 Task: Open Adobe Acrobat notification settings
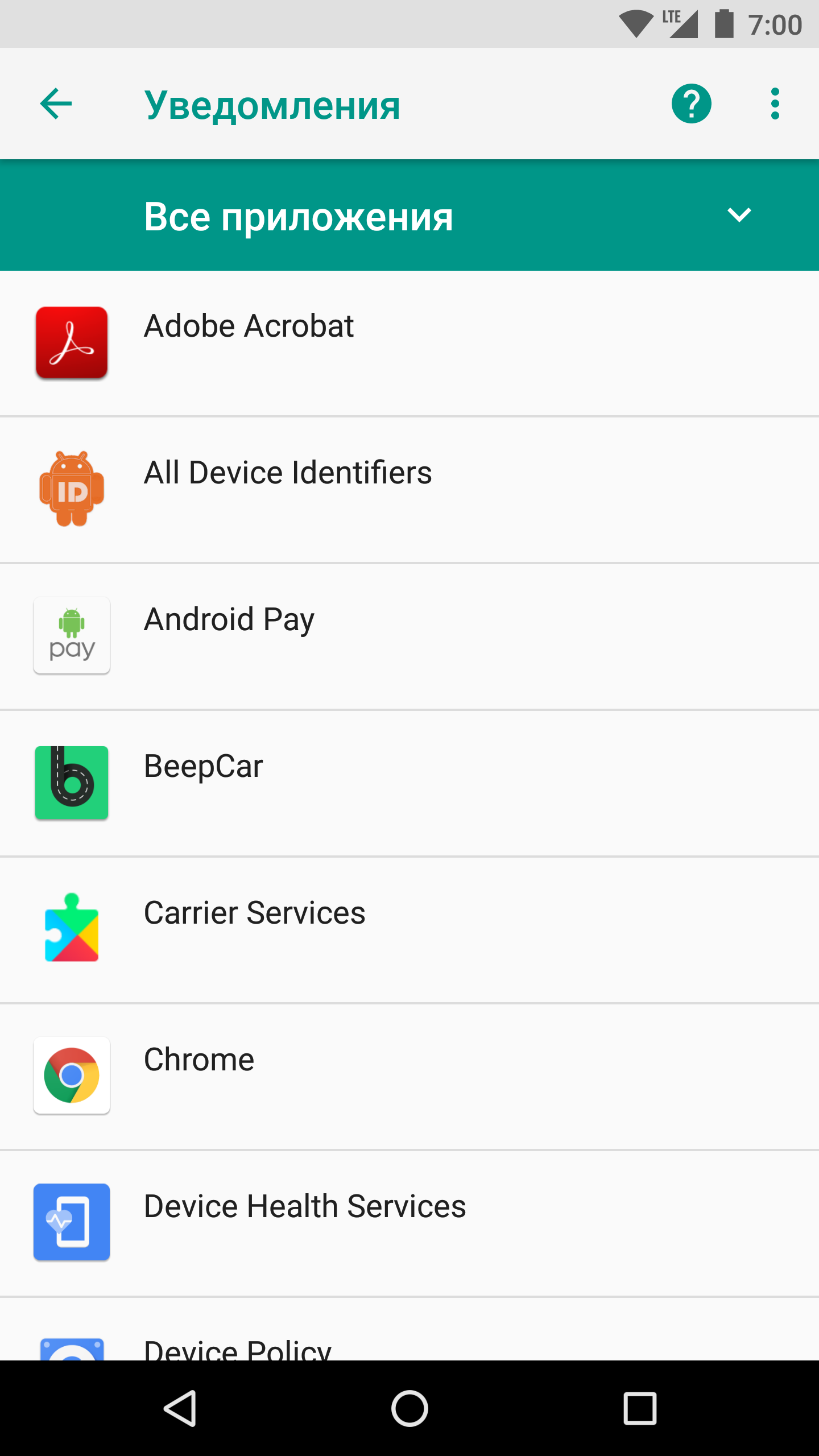pyautogui.click(x=409, y=343)
